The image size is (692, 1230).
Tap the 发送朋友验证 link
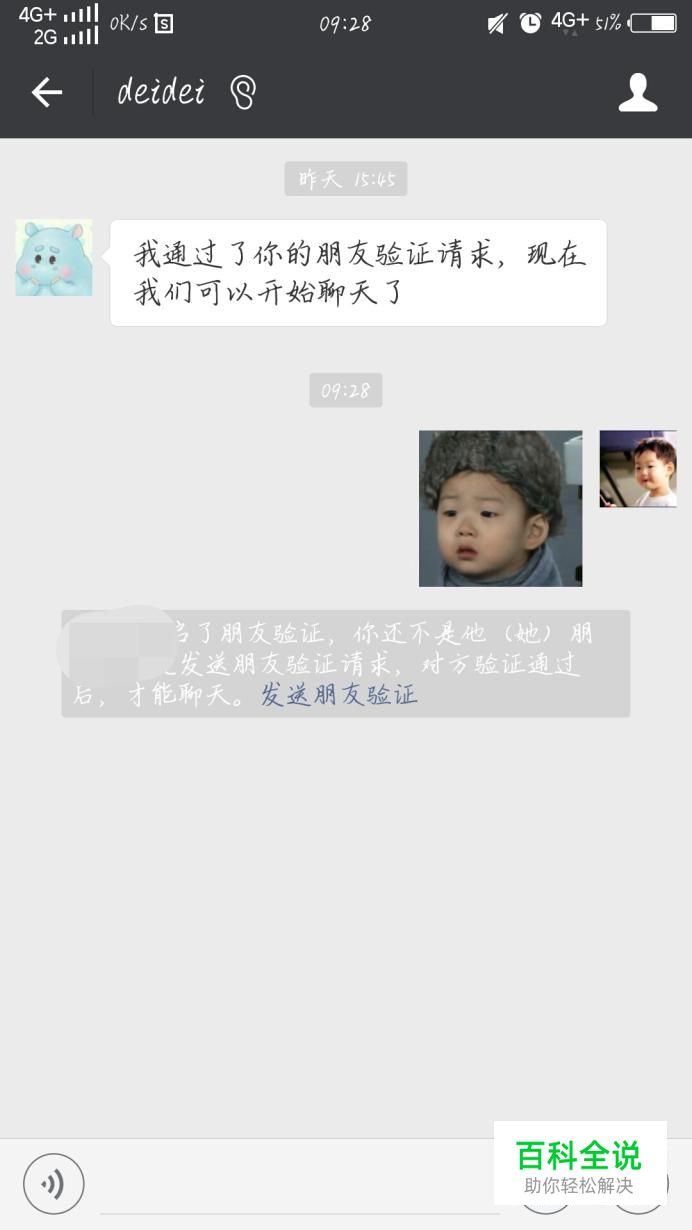click(339, 695)
